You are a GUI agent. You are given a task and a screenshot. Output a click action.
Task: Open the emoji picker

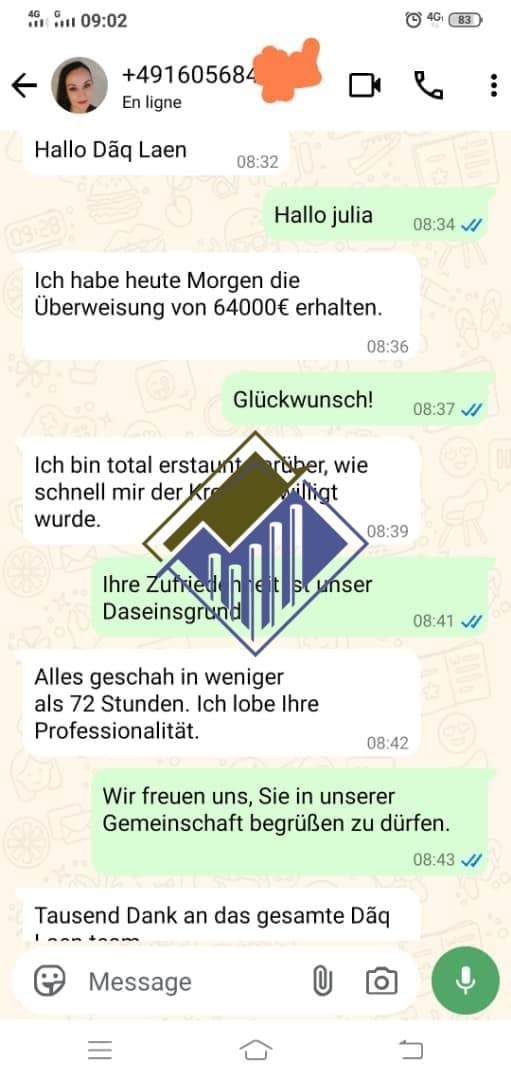point(50,981)
